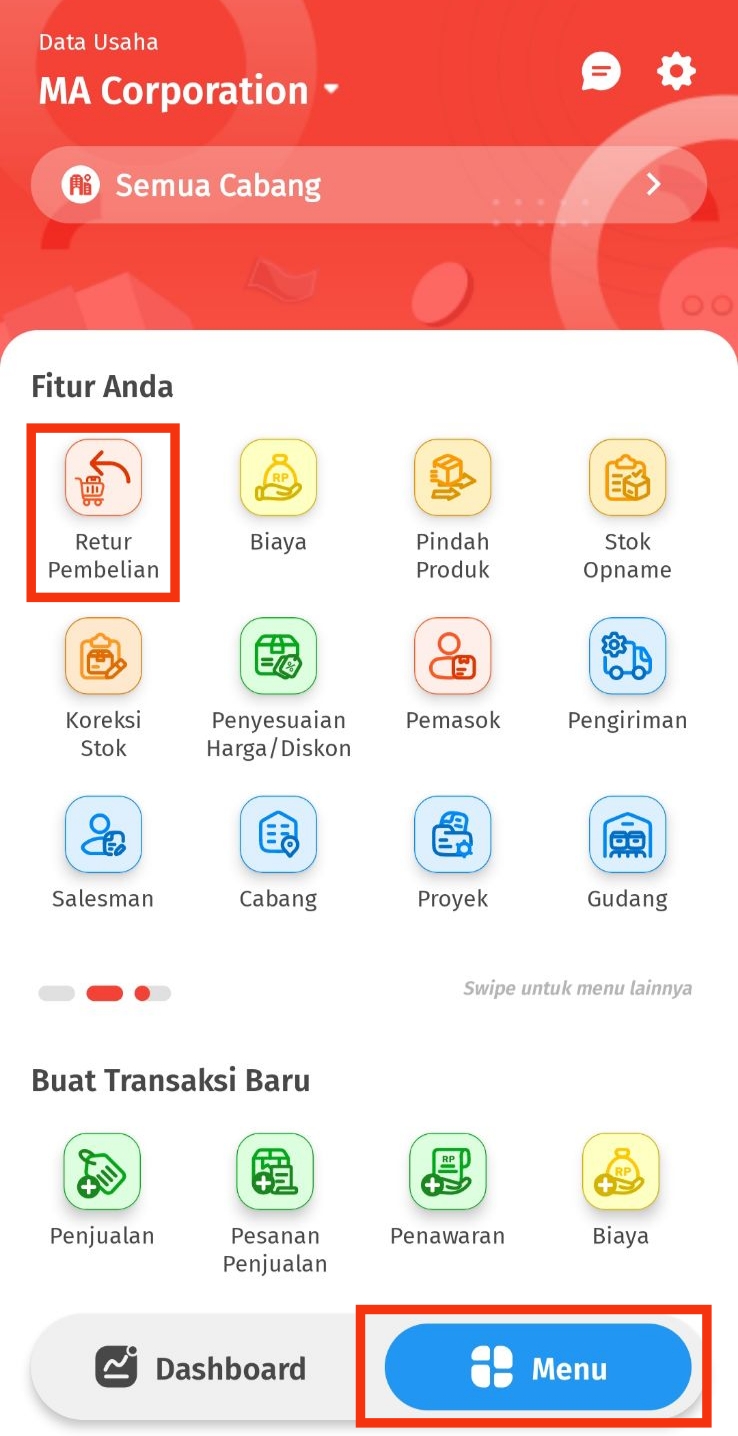Screen dimensions: 738x1436
Task: Open Pemasok feature
Action: pyautogui.click(x=453, y=656)
